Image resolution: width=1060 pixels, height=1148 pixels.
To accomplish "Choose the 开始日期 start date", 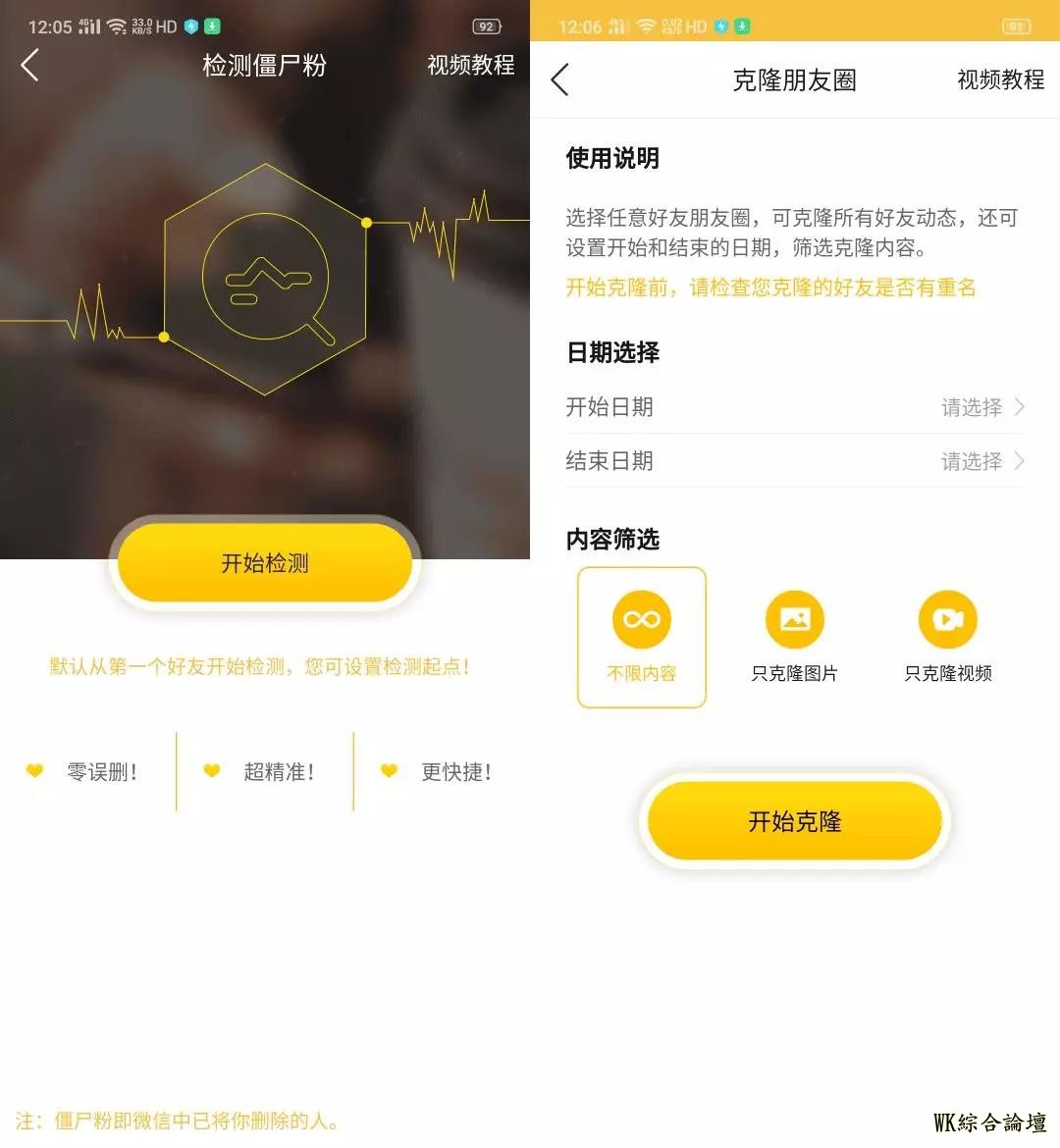I will [795, 407].
